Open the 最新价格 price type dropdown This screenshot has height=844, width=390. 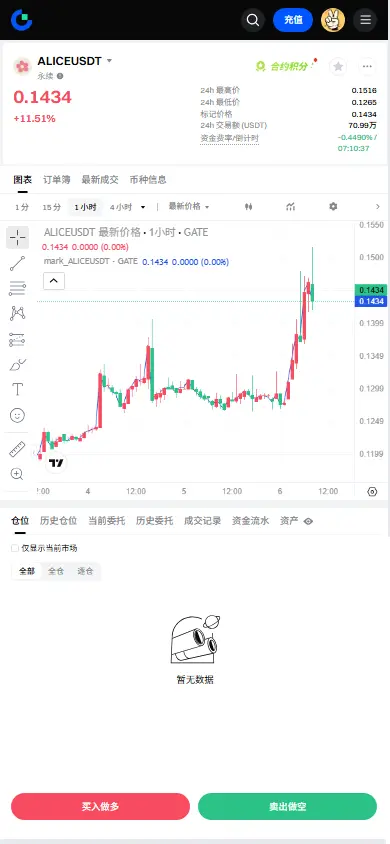point(189,206)
